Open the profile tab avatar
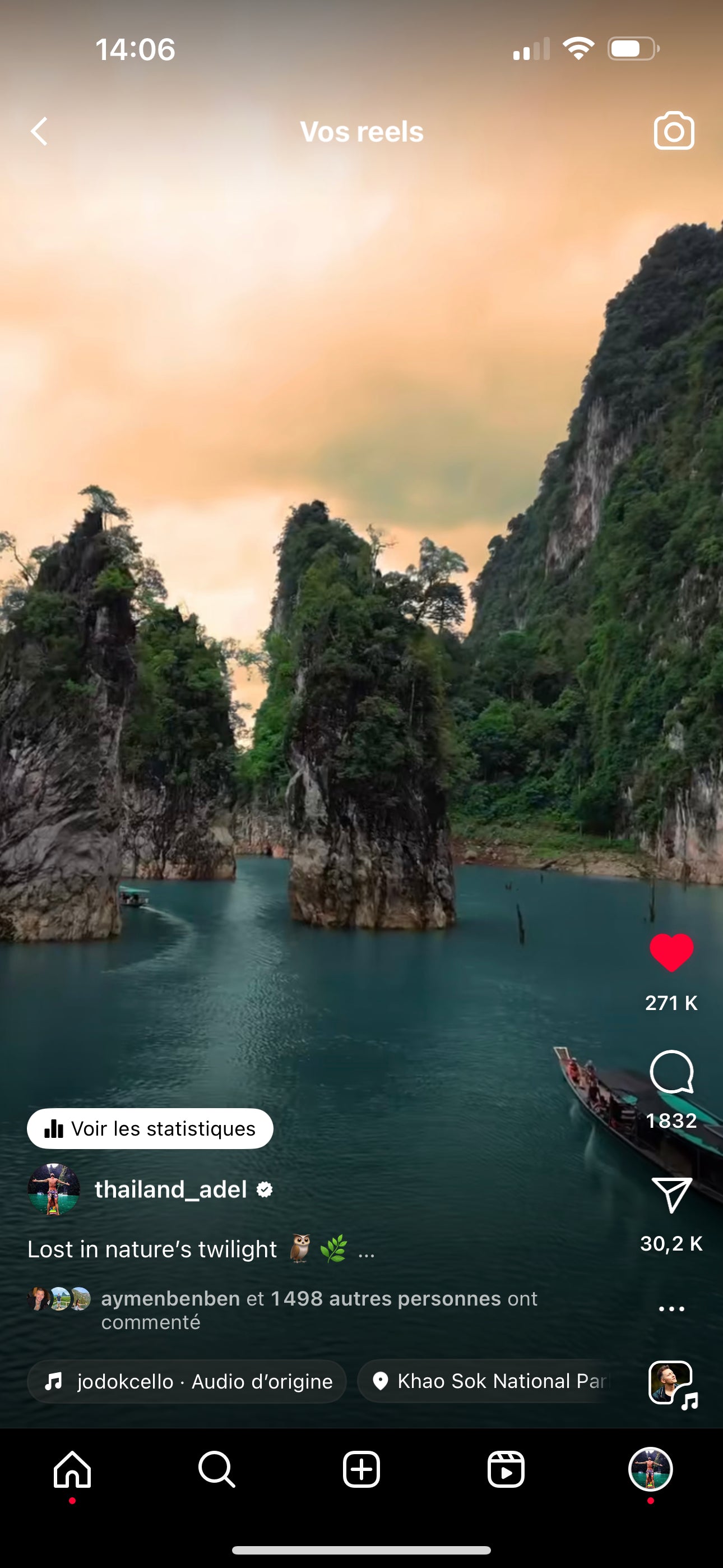 point(650,1469)
